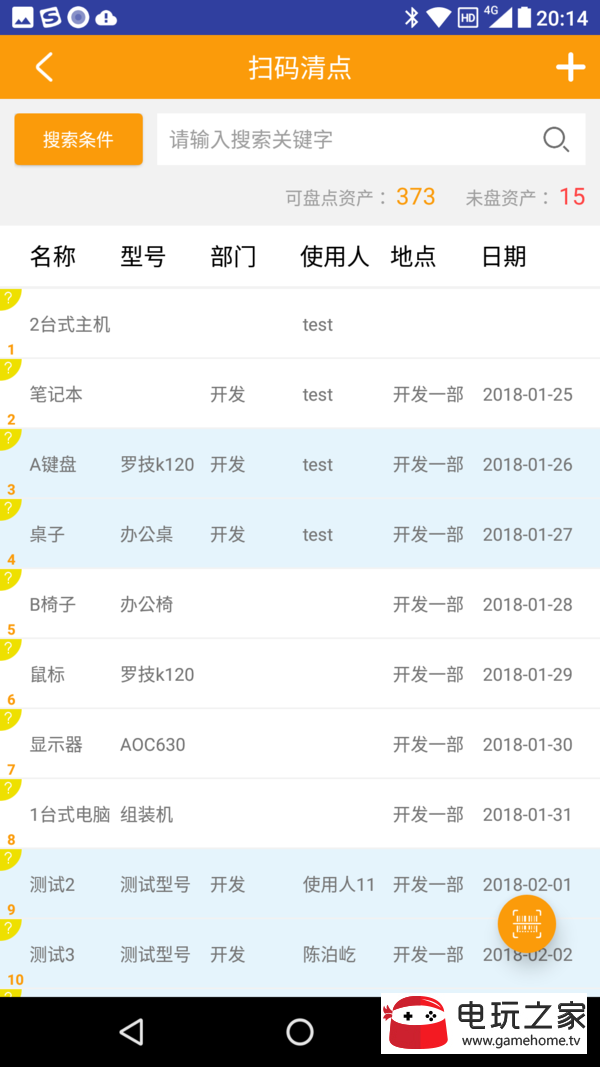Image resolution: width=600 pixels, height=1067 pixels.
Task: Add a new entry with plus icon
Action: click(570, 67)
